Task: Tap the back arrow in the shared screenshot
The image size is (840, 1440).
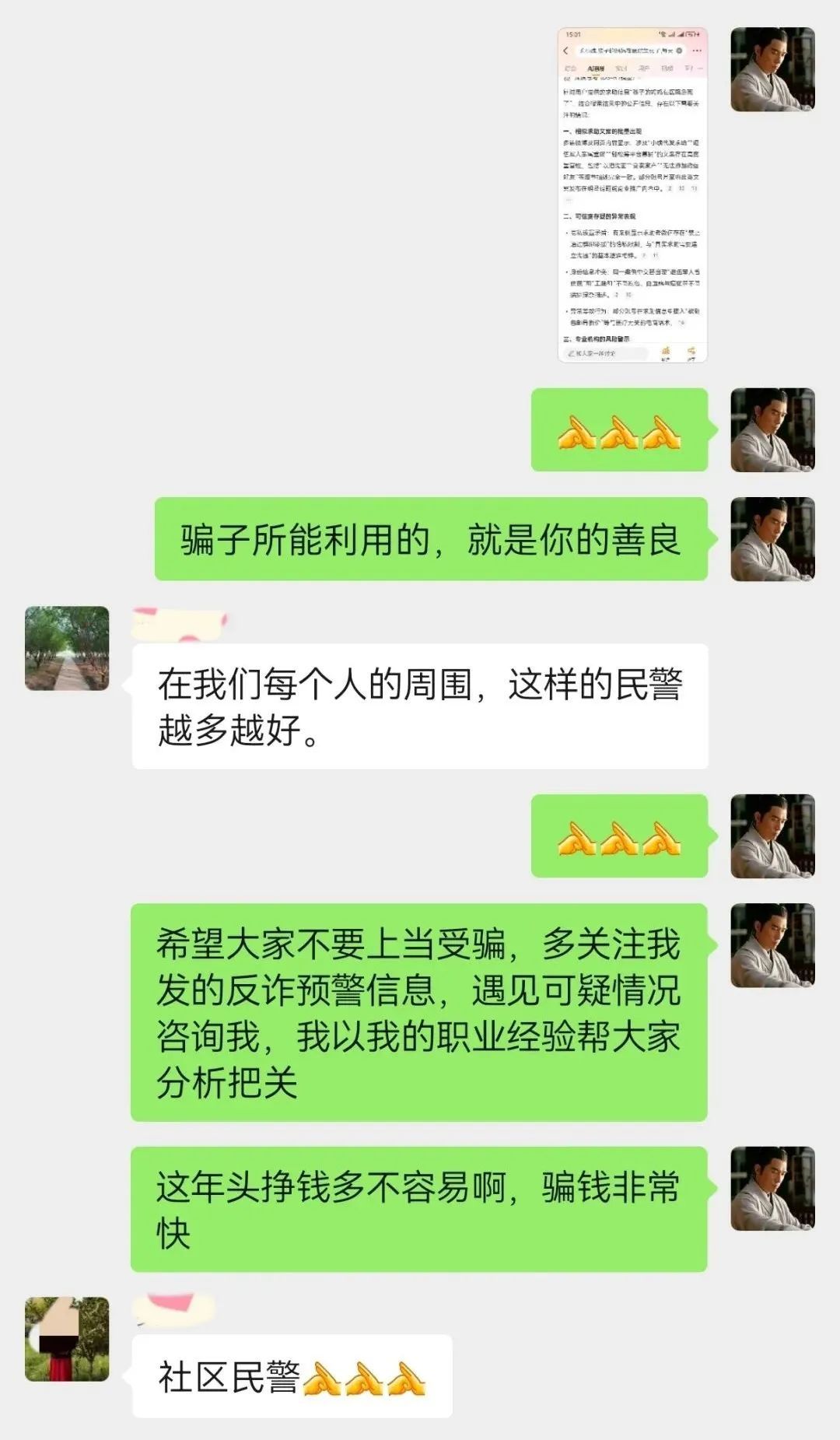Action: (565, 51)
